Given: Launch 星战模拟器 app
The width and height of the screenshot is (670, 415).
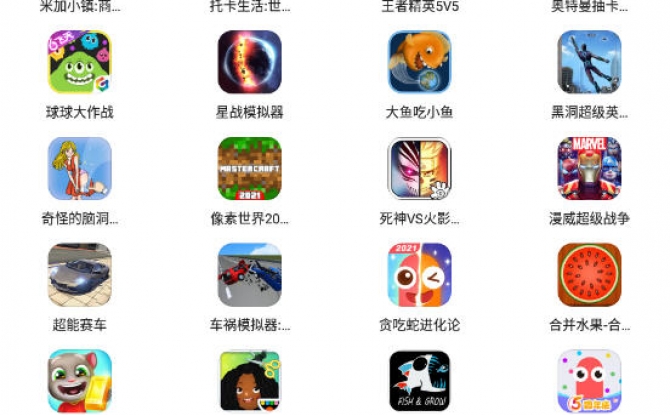Looking at the screenshot, I should (249, 62).
